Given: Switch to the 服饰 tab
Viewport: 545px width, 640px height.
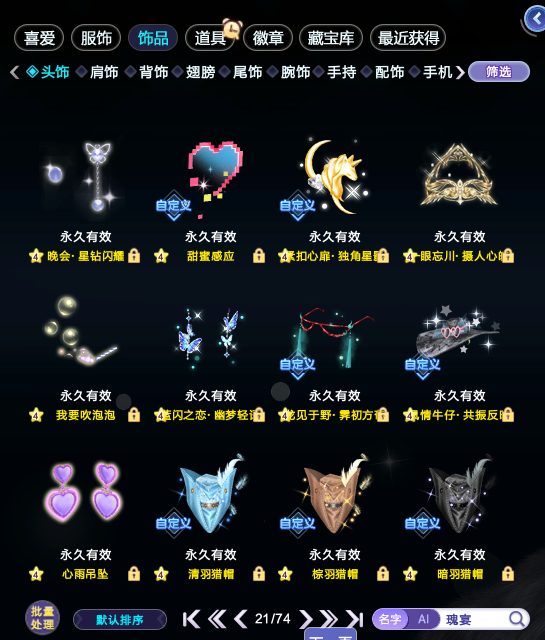Looking at the screenshot, I should [x=96, y=38].
